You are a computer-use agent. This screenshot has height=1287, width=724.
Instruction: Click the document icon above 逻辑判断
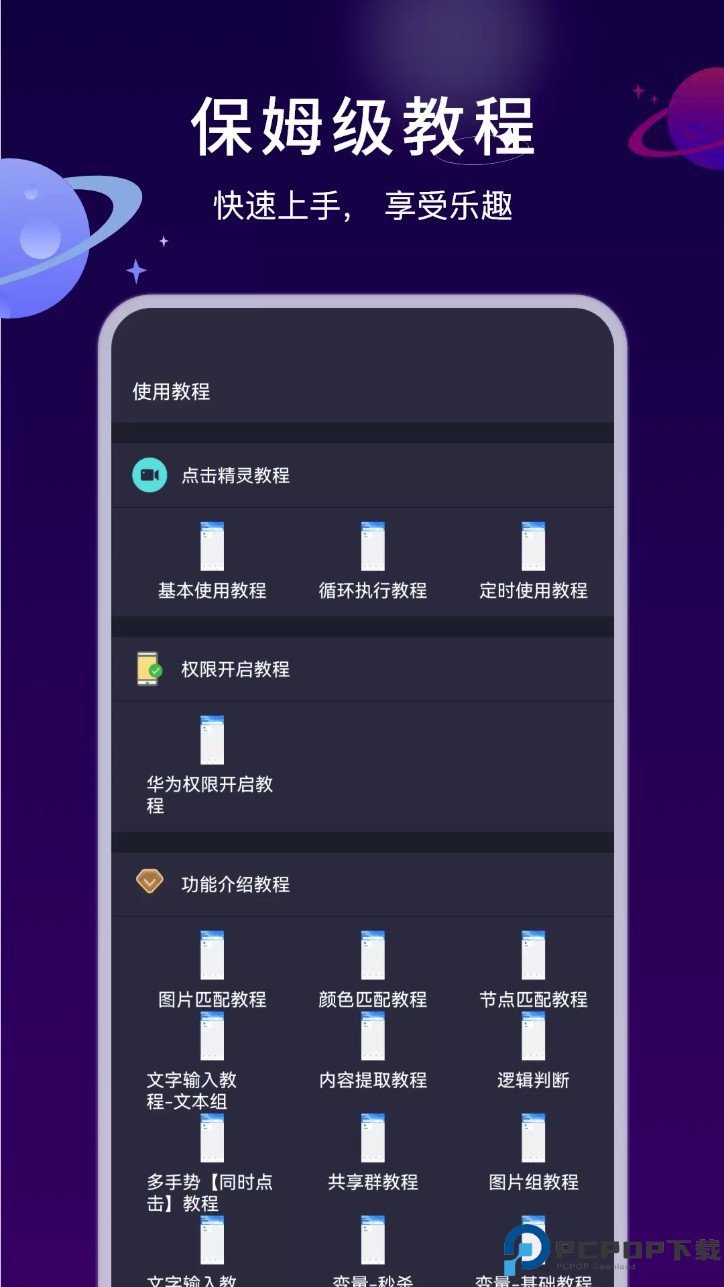pos(533,1036)
